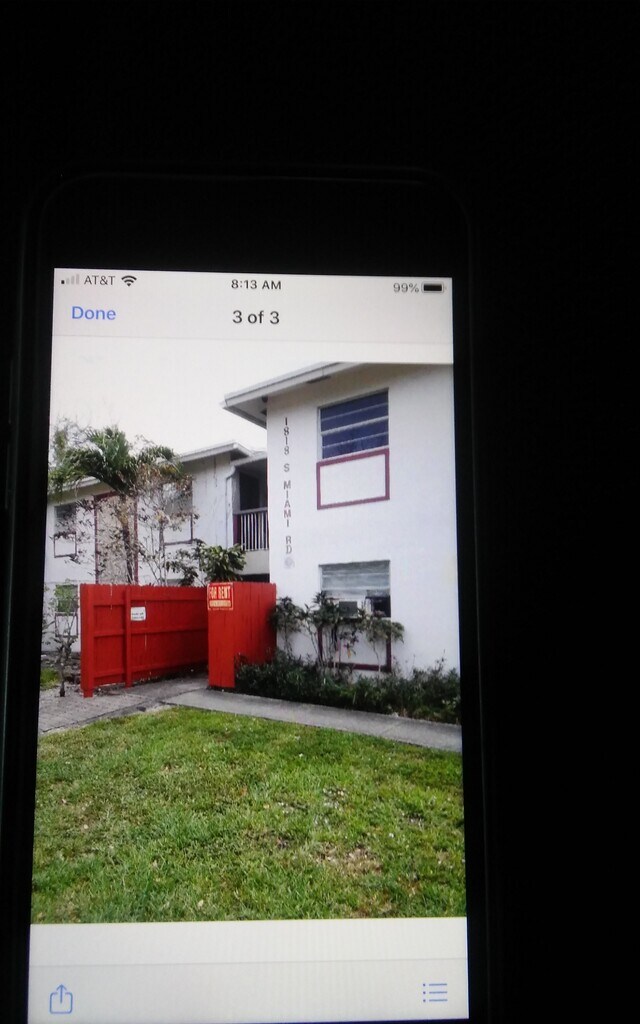The height and width of the screenshot is (1024, 640).
Task: Share this photo
Action: point(61,998)
